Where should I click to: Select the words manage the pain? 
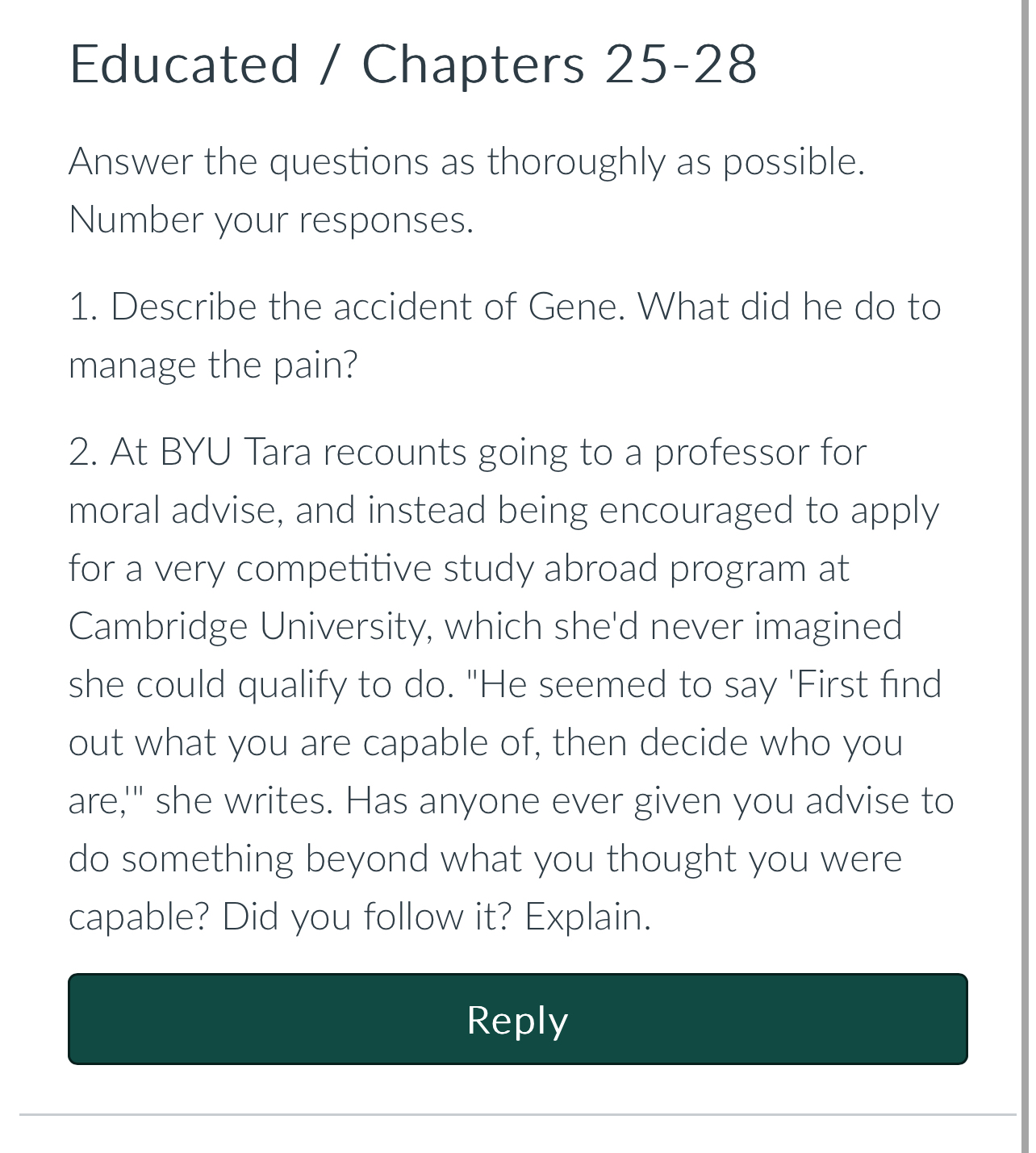pyautogui.click(x=215, y=364)
